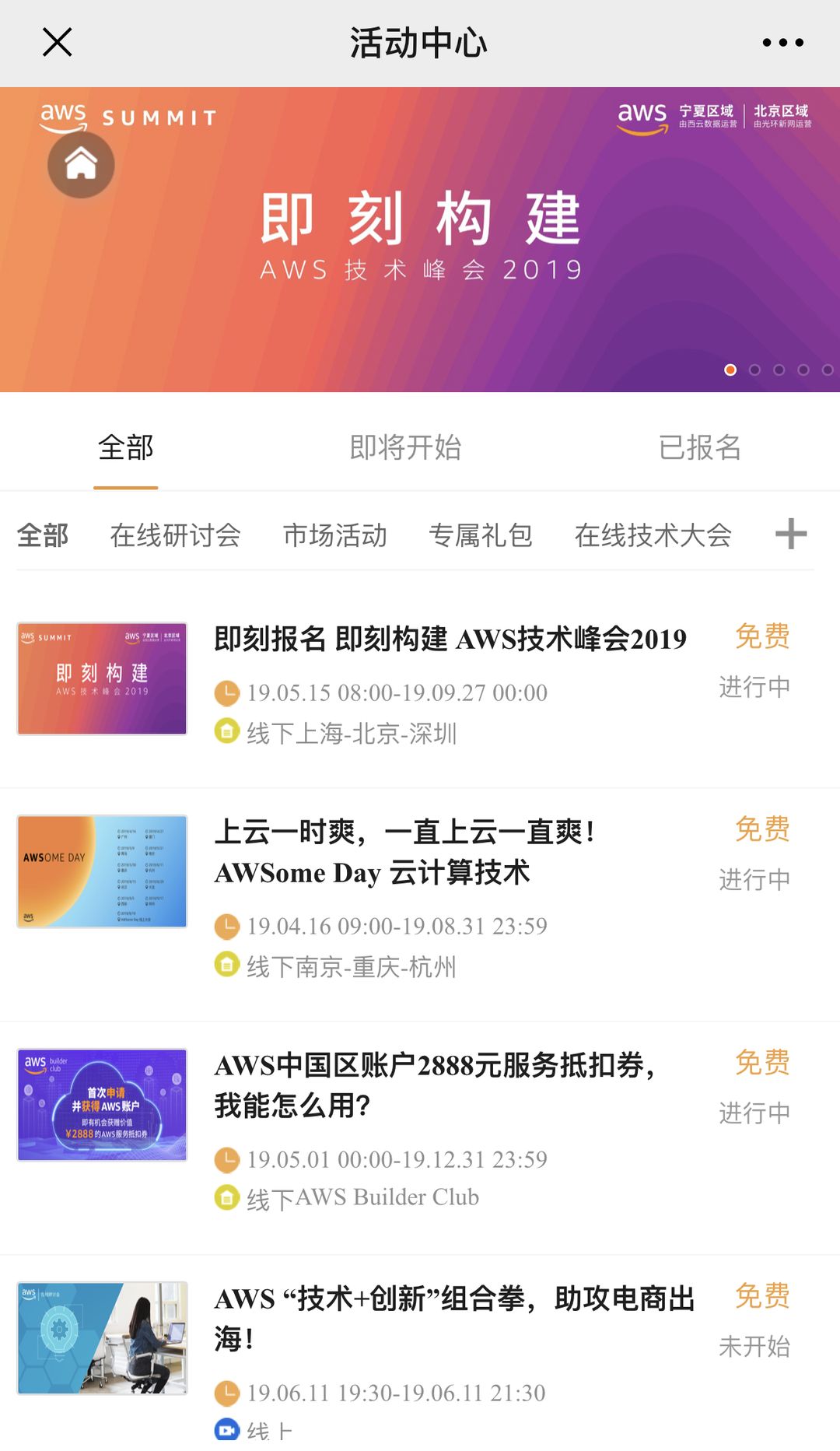This screenshot has width=840, height=1451.
Task: Tap the home icon on the banner
Action: tap(81, 164)
